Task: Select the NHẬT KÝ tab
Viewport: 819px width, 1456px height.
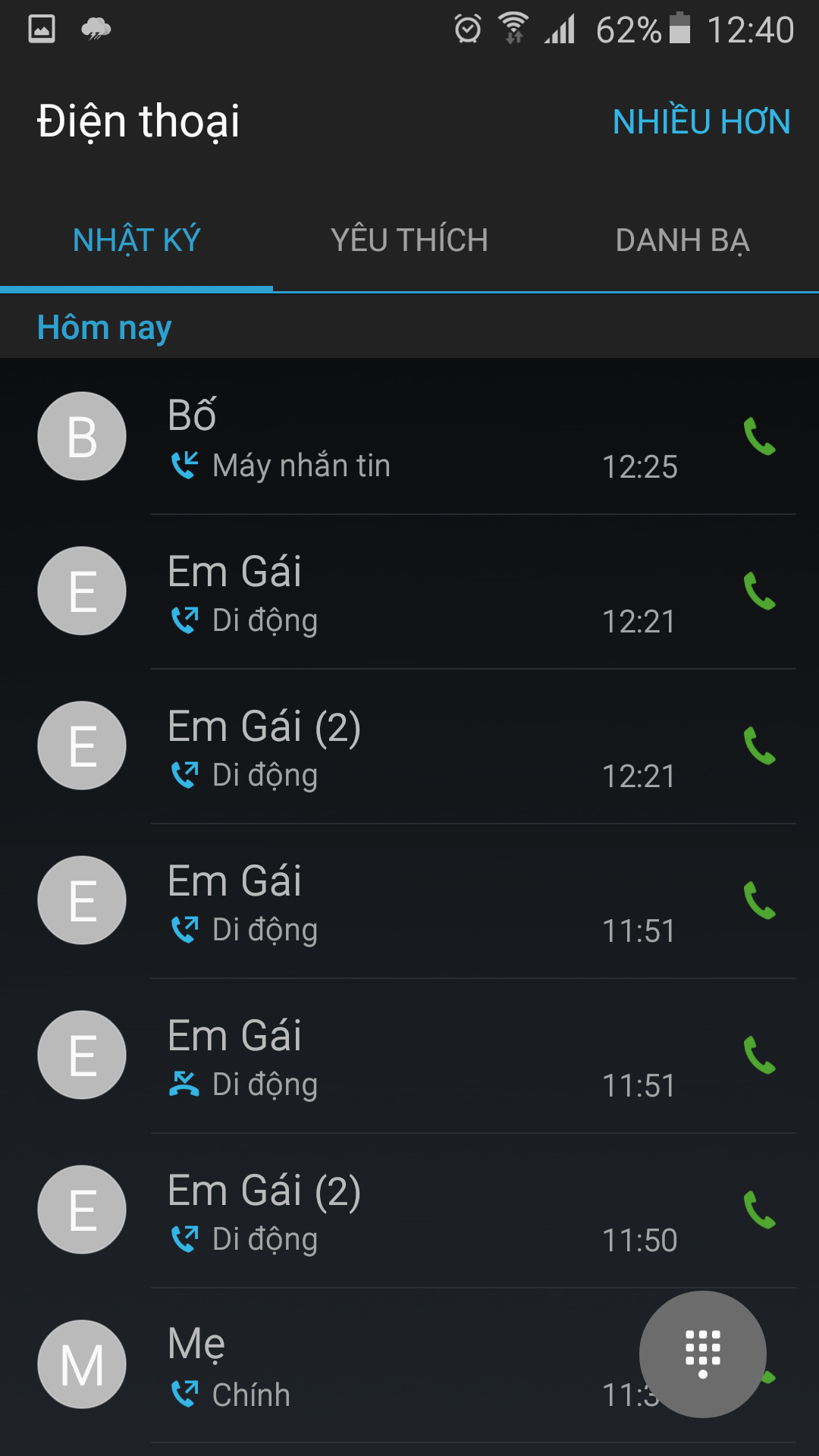Action: (x=136, y=240)
